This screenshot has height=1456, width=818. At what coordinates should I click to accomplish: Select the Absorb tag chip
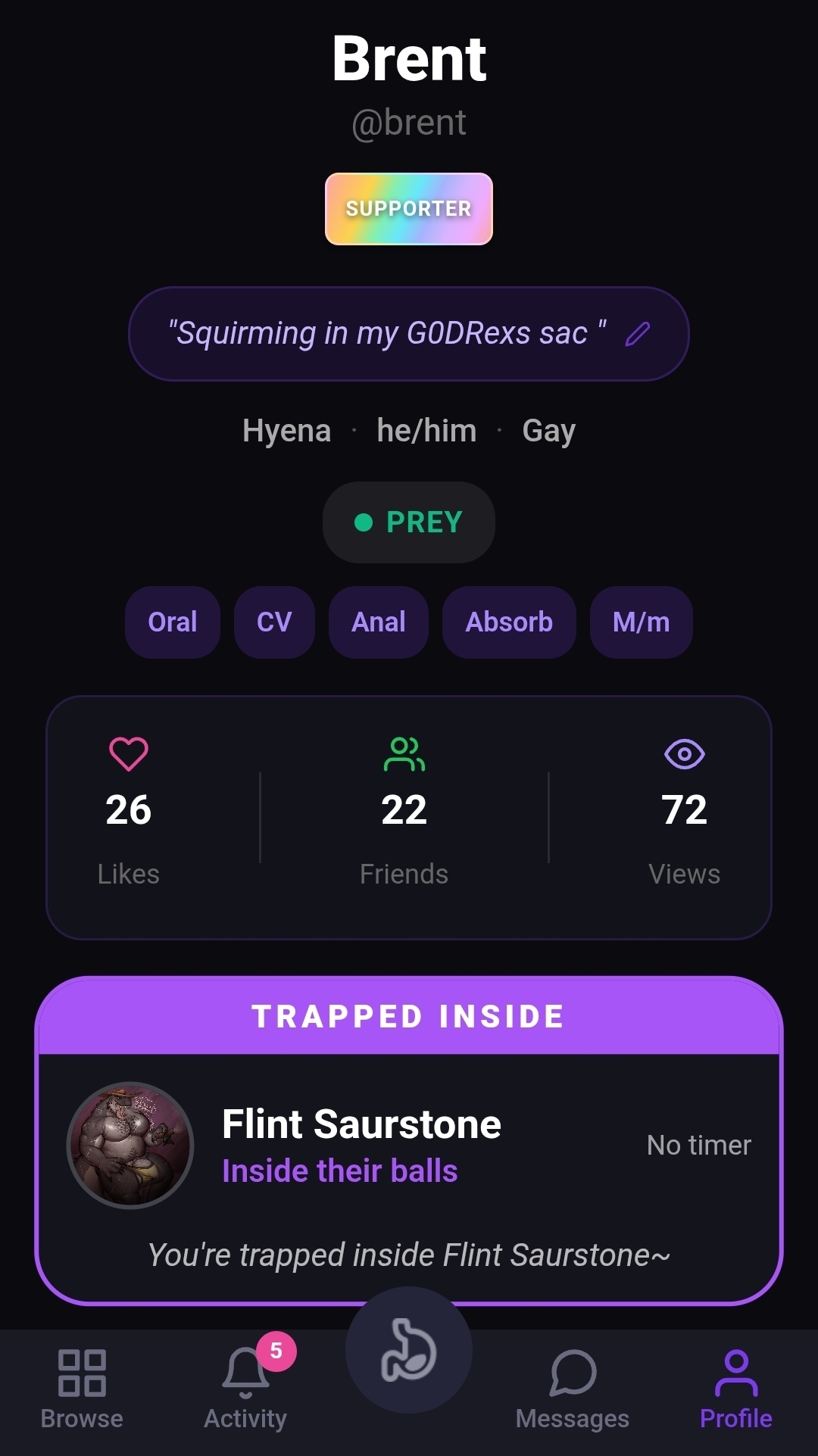(509, 622)
